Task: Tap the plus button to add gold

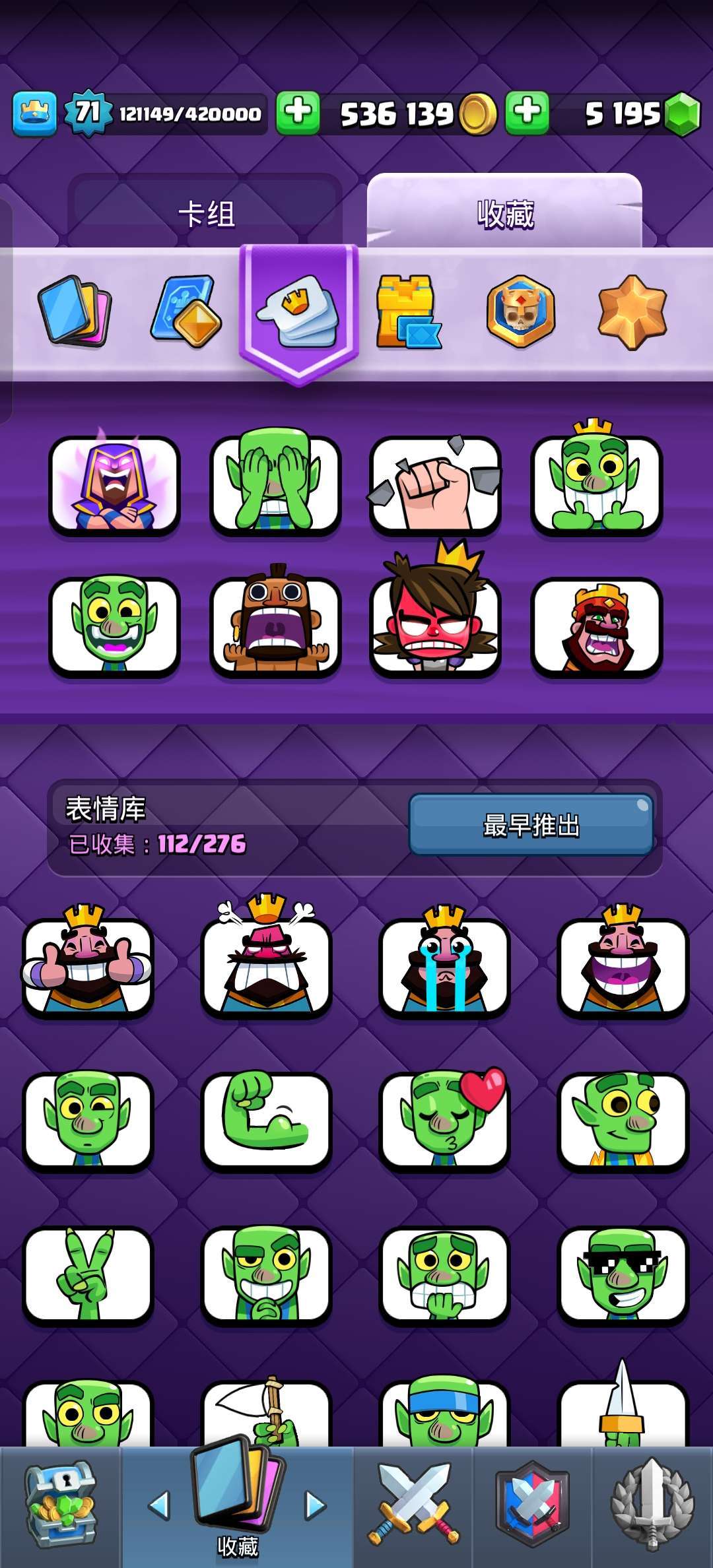Action: [x=526, y=113]
